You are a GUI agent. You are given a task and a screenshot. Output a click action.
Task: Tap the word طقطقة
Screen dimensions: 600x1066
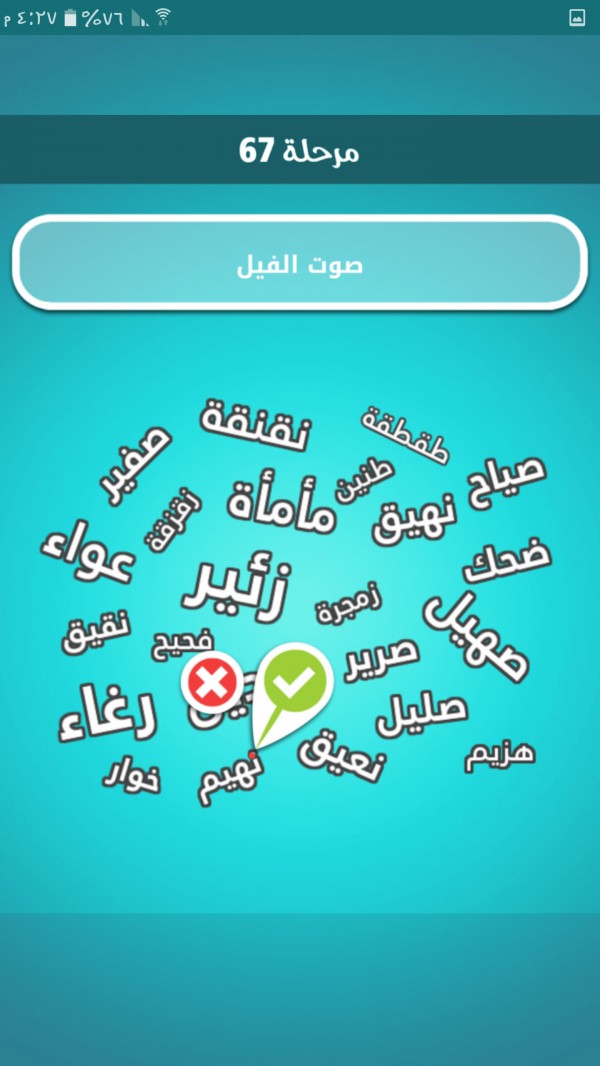[405, 435]
